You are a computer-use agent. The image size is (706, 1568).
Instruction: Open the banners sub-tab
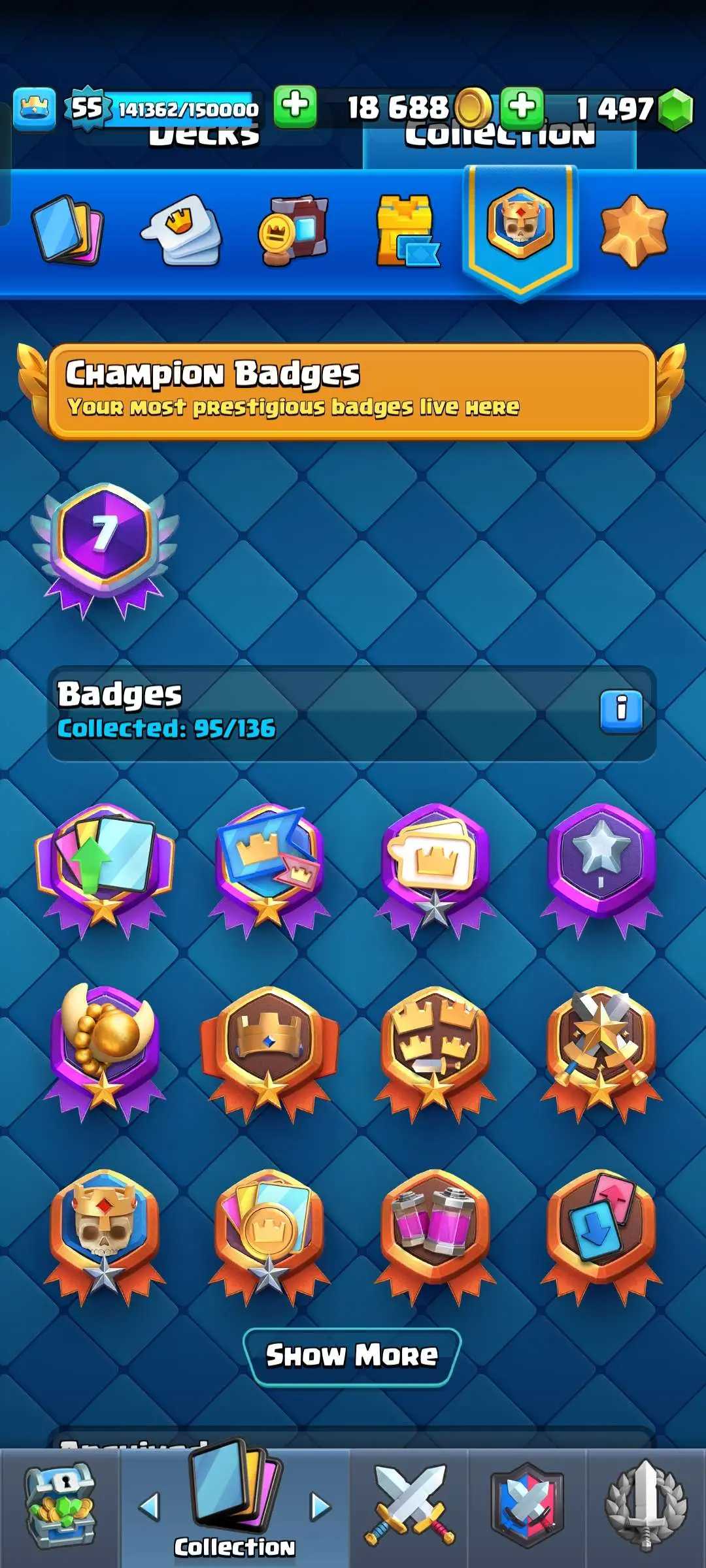tap(294, 230)
